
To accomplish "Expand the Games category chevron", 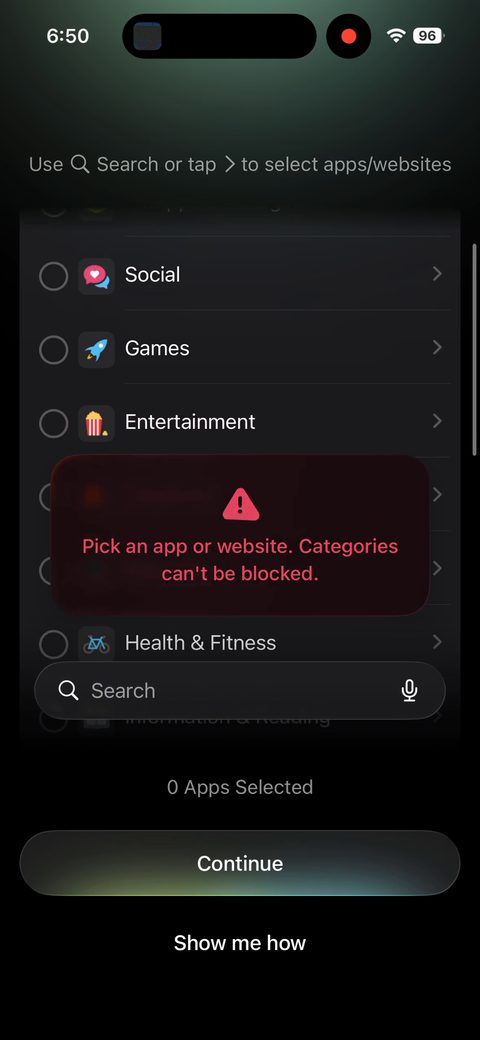I will [437, 348].
